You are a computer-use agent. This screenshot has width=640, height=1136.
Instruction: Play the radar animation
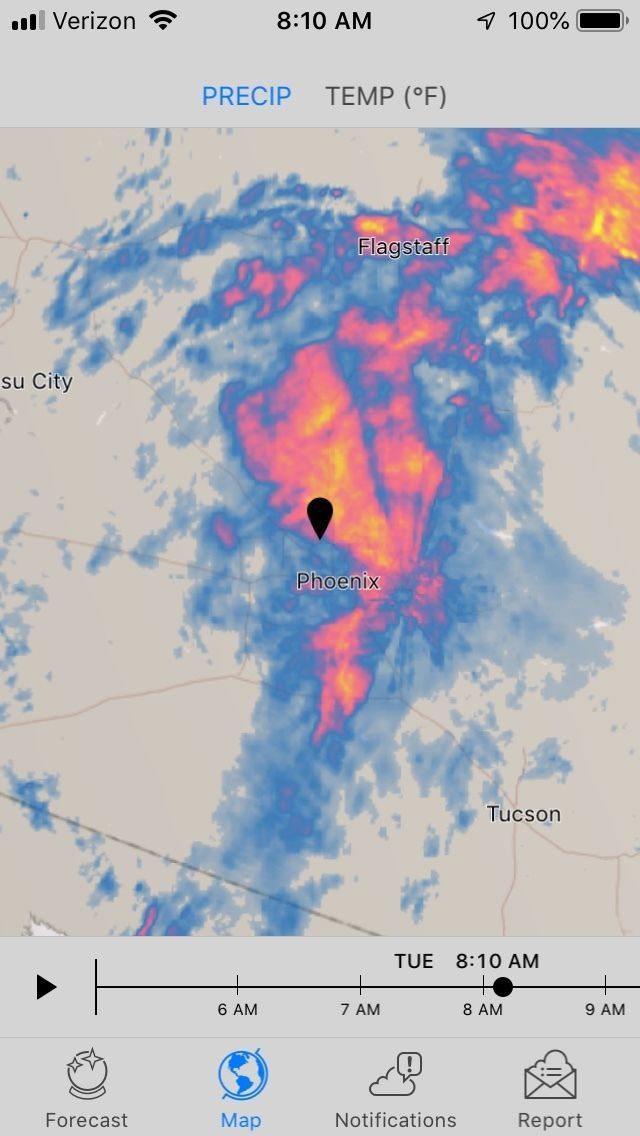click(46, 987)
